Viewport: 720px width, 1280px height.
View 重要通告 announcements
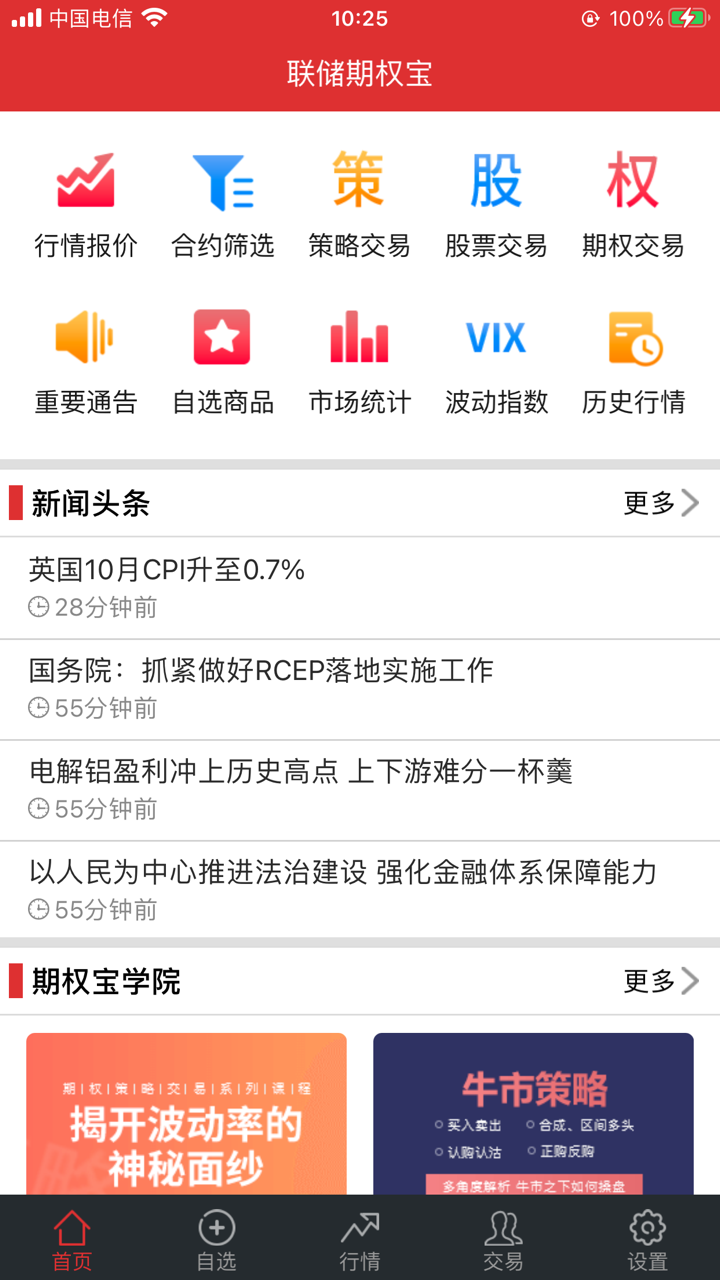coord(86,362)
